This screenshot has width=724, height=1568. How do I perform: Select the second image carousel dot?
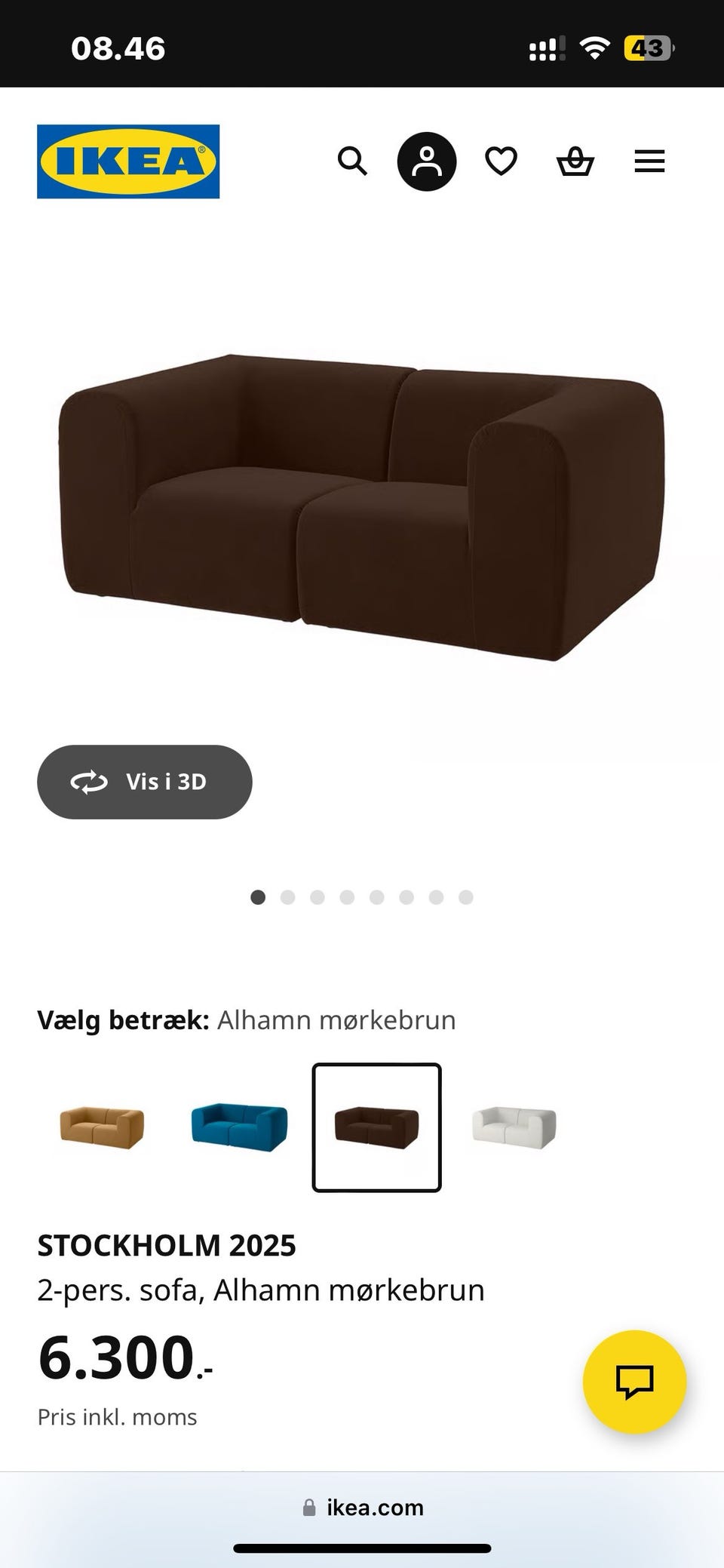point(287,897)
